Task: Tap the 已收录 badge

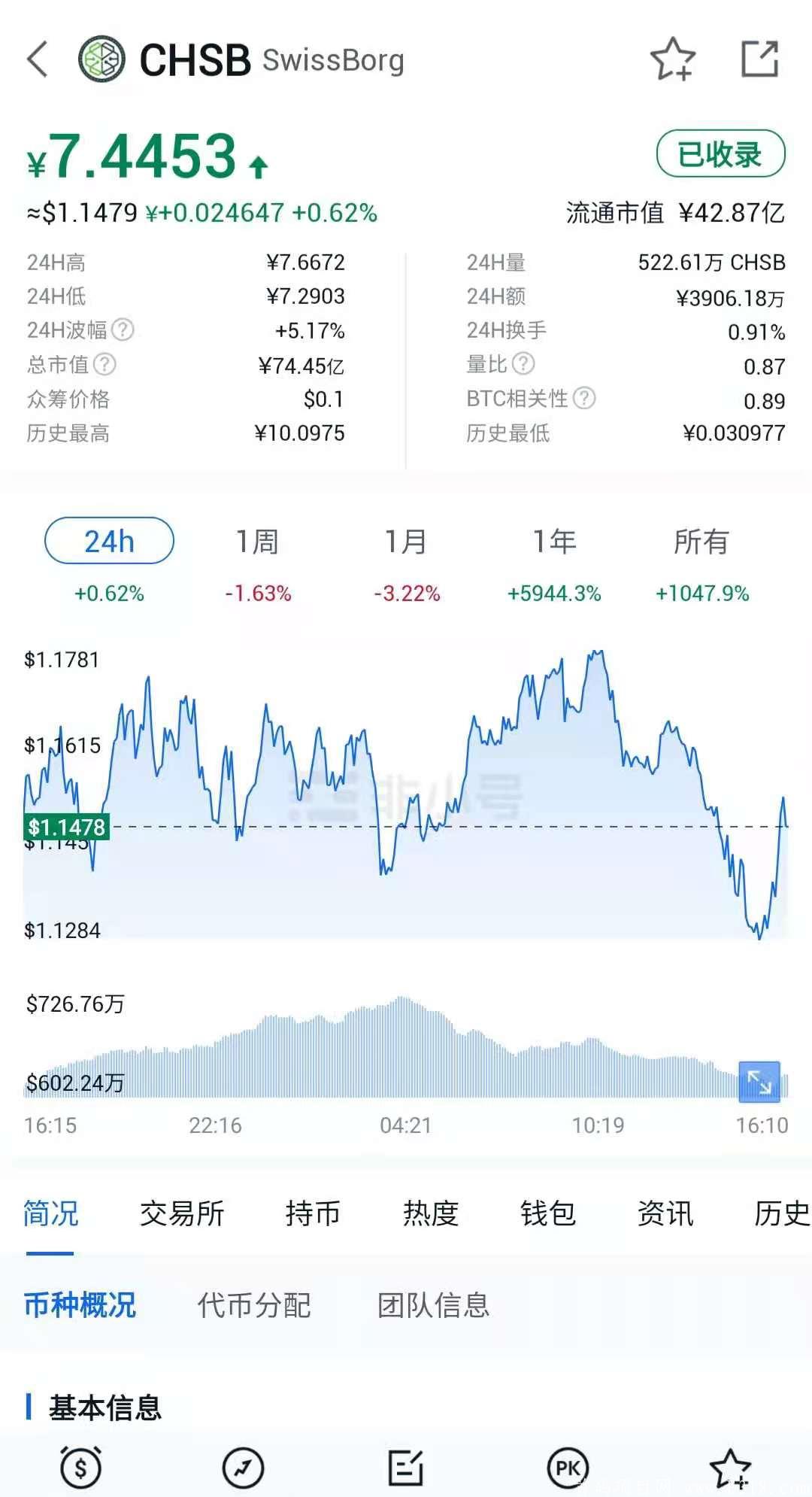Action: pos(720,154)
